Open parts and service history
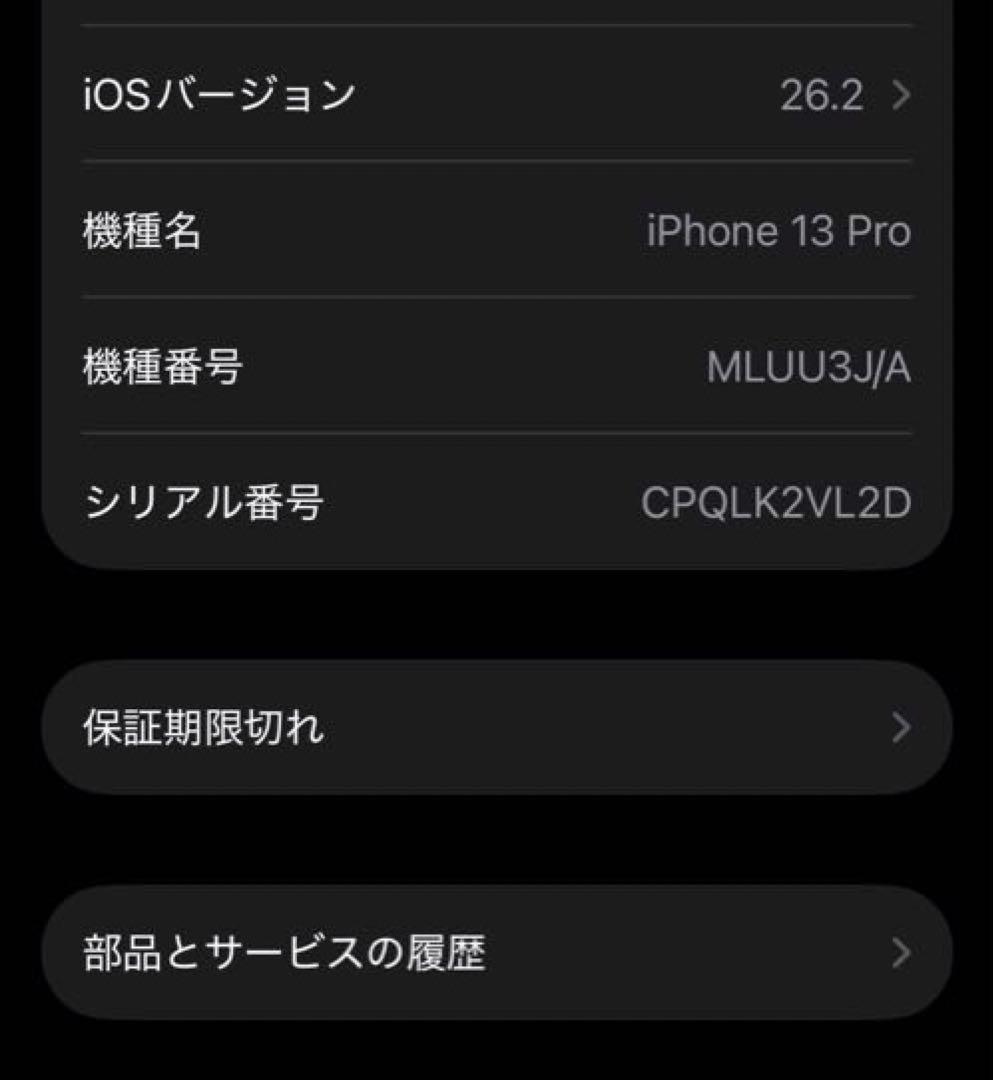The width and height of the screenshot is (993, 1080). (x=496, y=954)
